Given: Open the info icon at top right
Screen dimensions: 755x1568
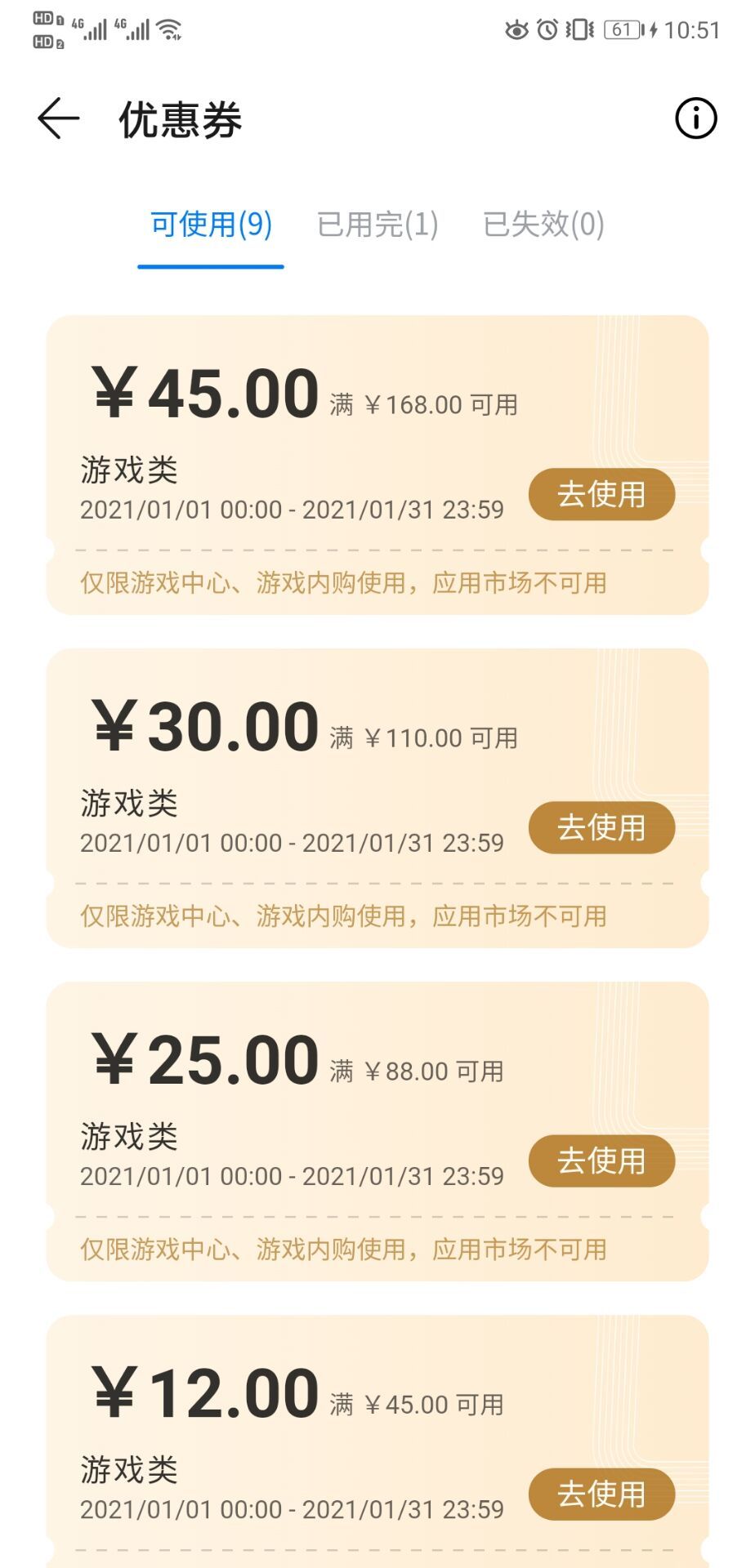Looking at the screenshot, I should (694, 118).
